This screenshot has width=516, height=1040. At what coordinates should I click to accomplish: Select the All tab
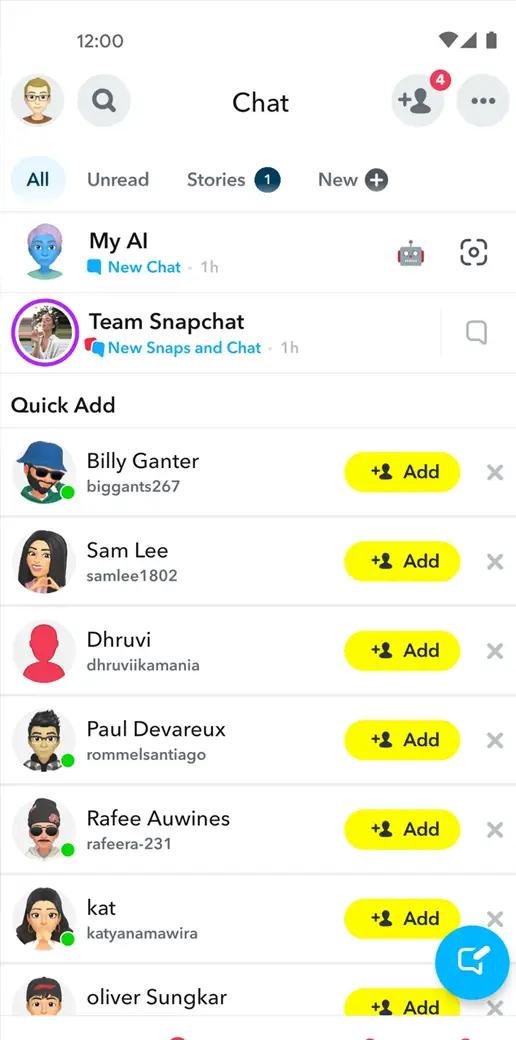click(38, 180)
